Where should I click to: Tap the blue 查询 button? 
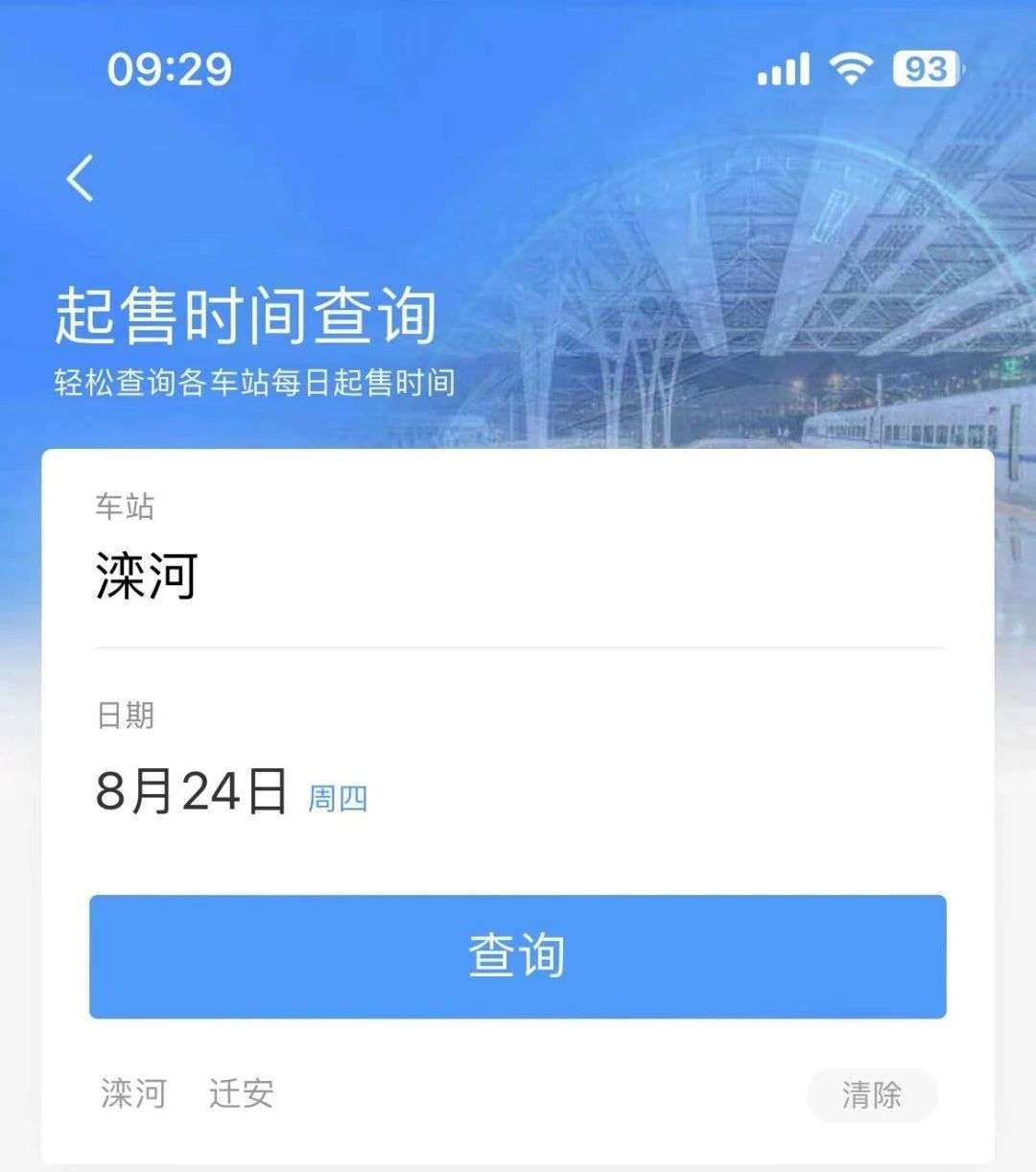[x=517, y=956]
